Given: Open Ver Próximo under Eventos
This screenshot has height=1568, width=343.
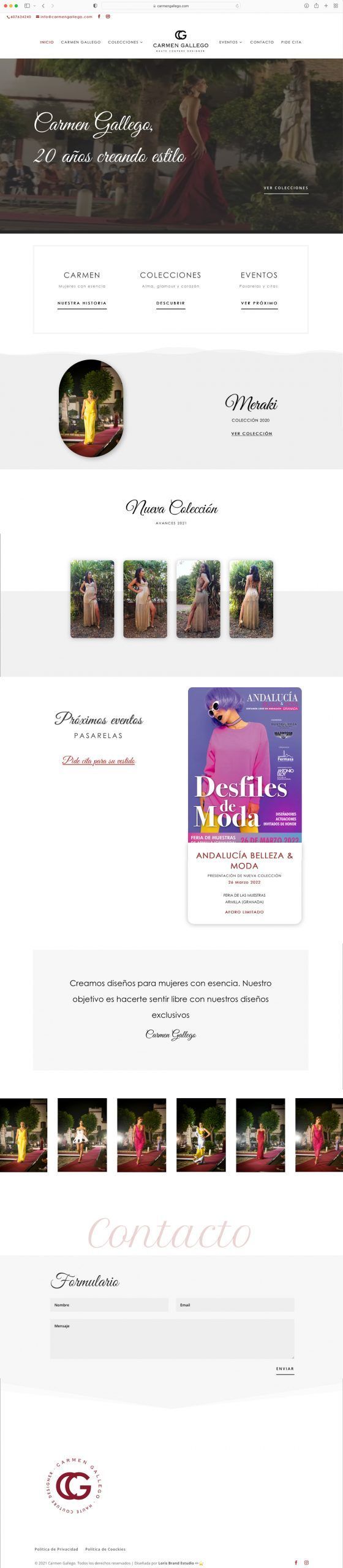Looking at the screenshot, I should tap(259, 303).
